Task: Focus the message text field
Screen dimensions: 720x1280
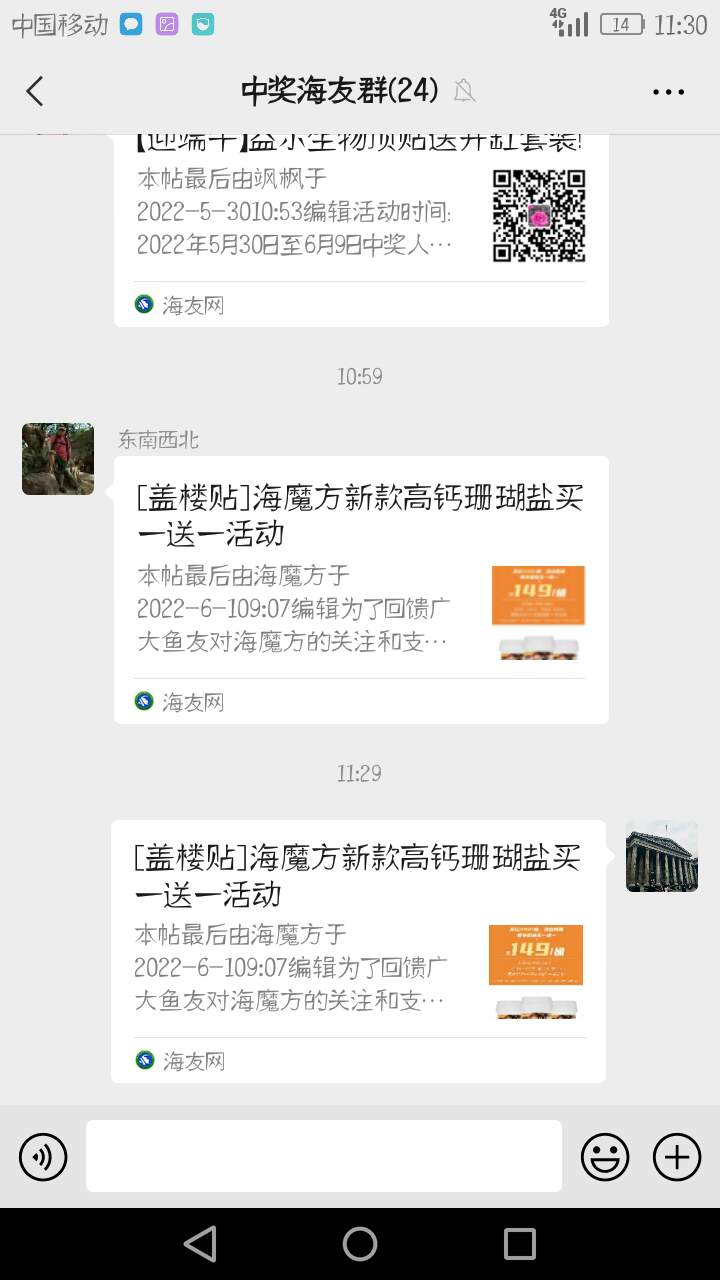Action: [323, 1156]
